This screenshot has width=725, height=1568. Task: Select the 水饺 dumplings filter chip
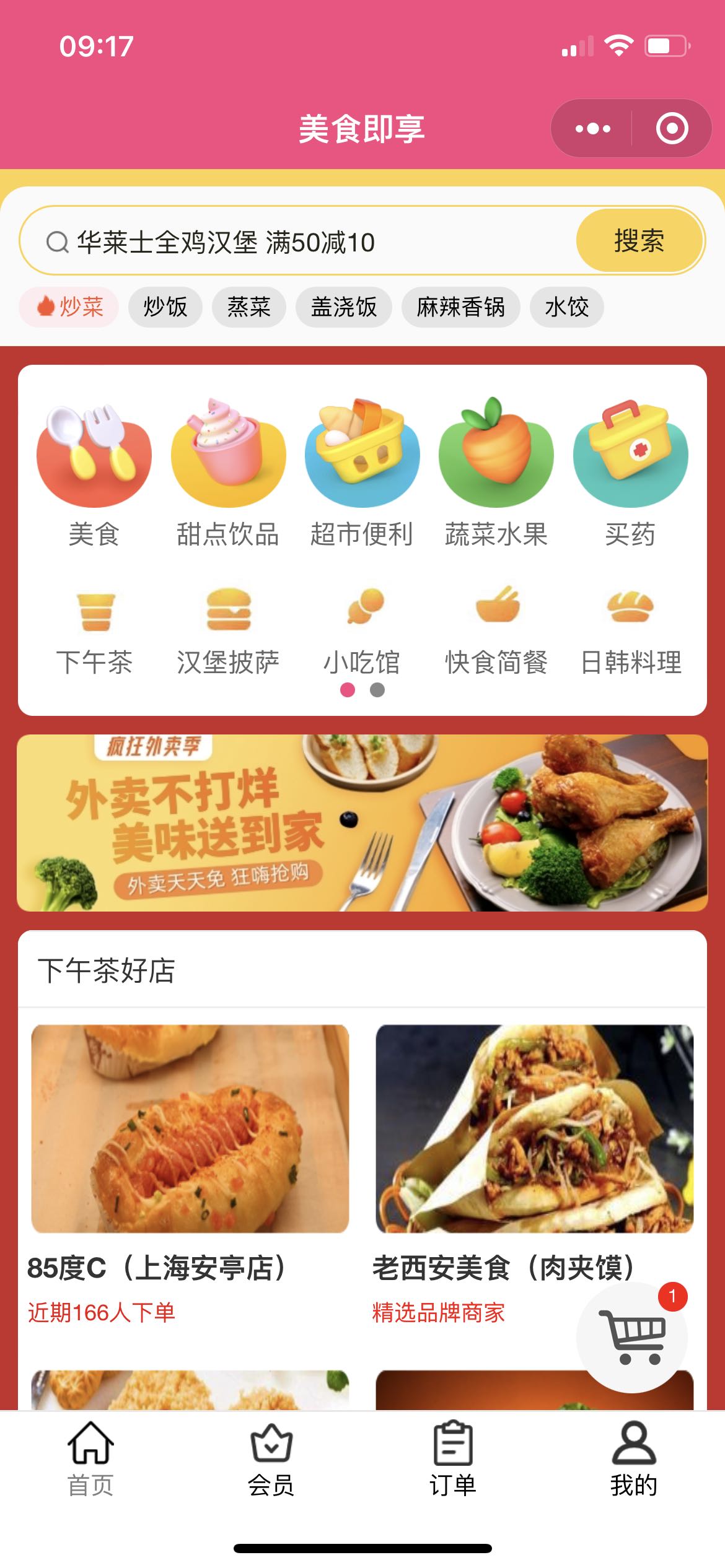click(566, 307)
